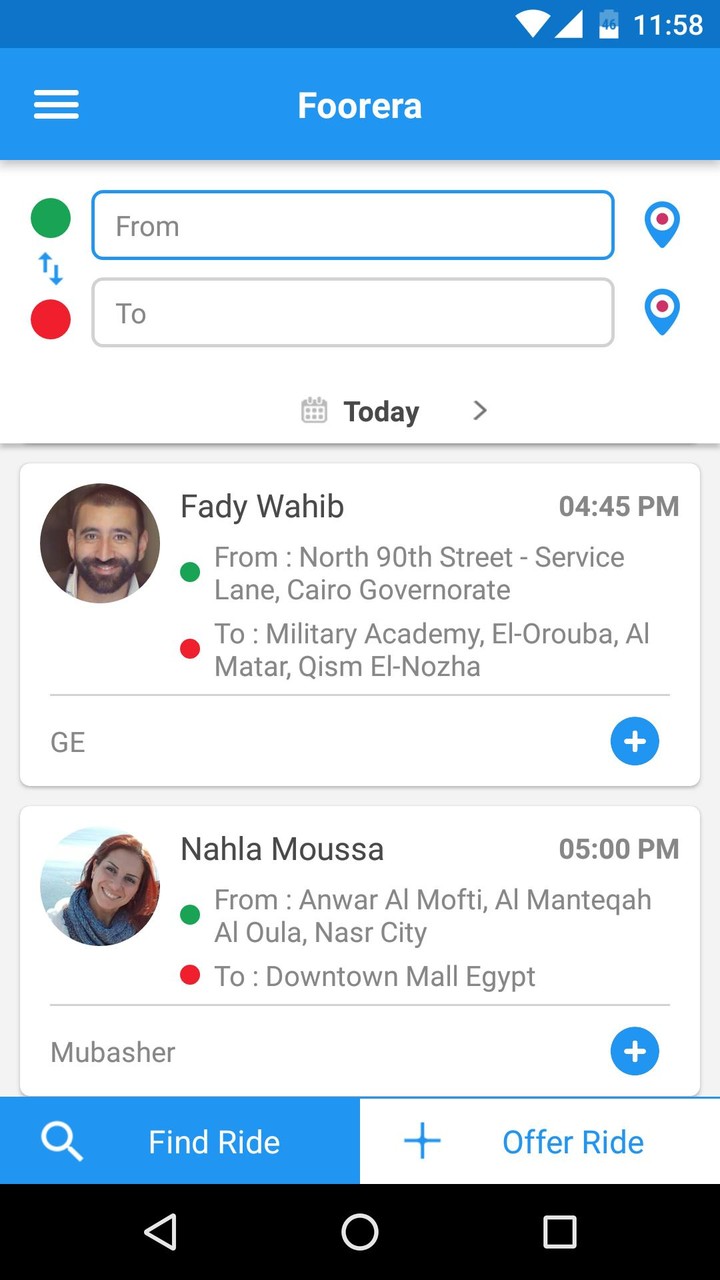The image size is (720, 1280).
Task: Open the navigation drawer menu
Action: coord(56,104)
